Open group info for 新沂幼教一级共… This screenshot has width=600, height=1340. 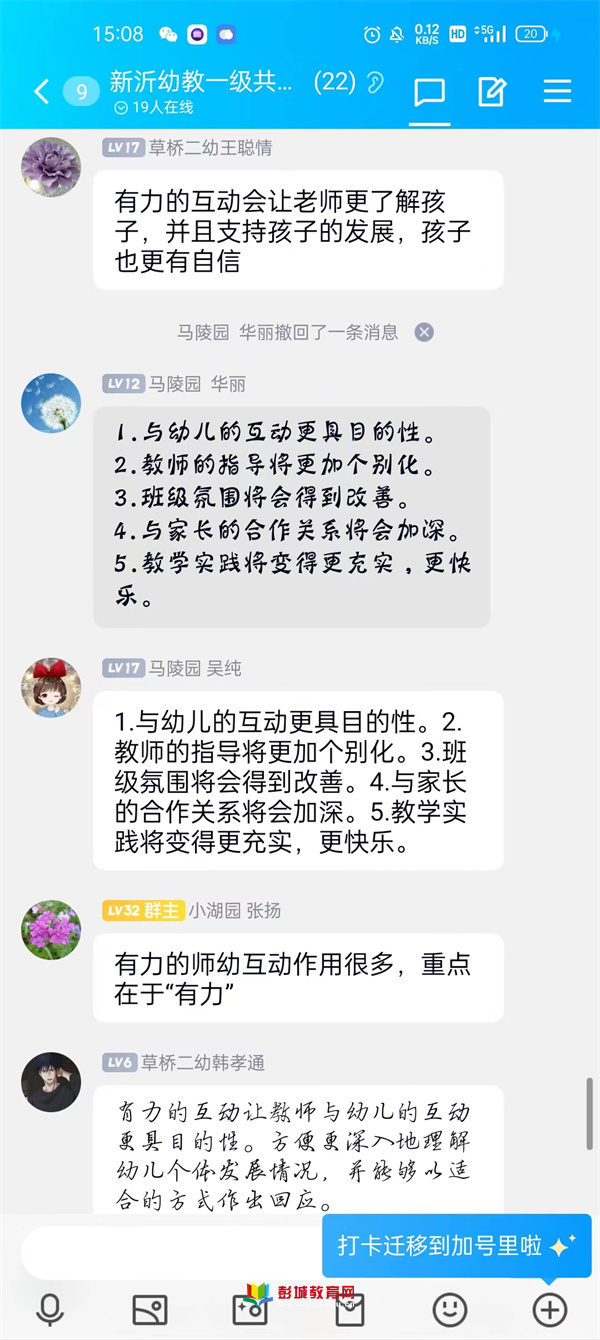202,81
